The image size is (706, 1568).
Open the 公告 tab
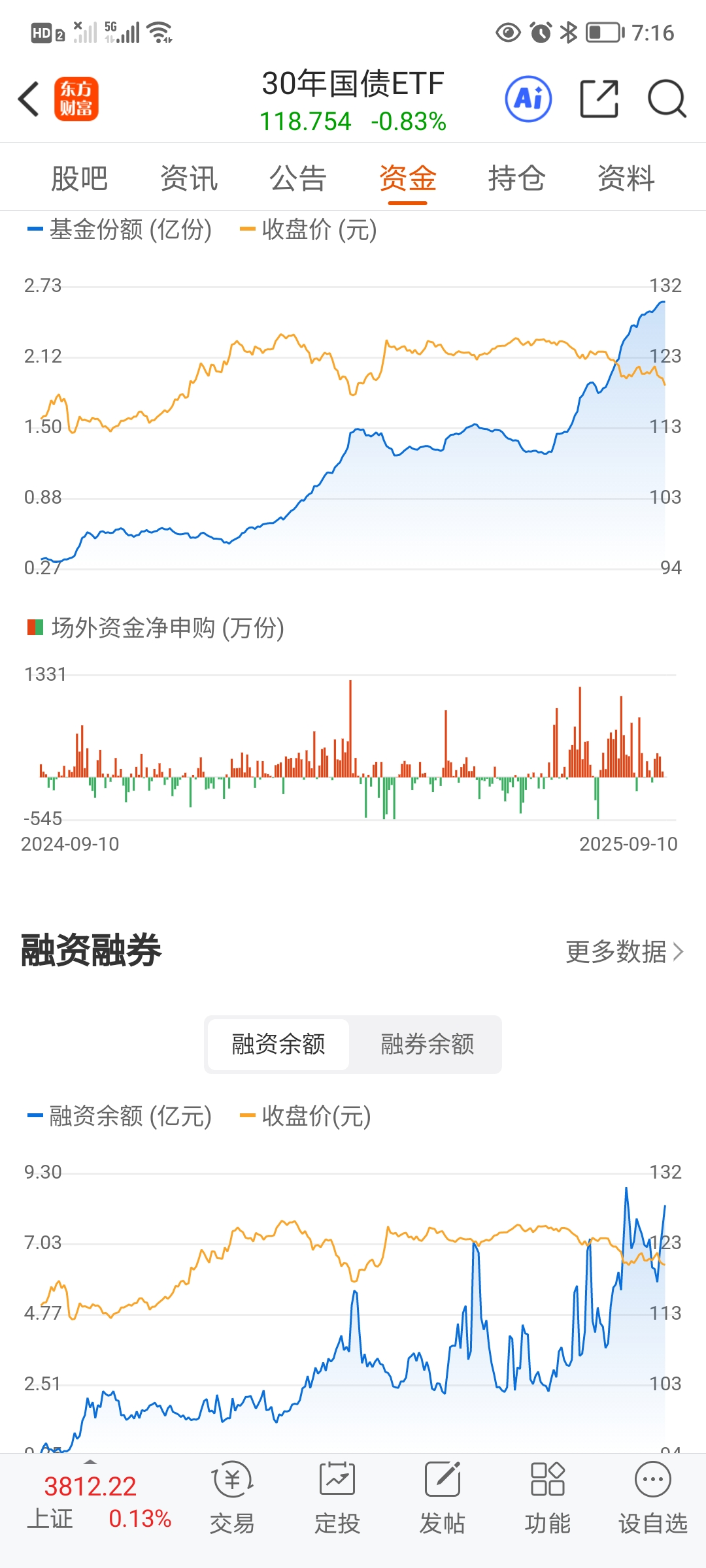point(298,178)
